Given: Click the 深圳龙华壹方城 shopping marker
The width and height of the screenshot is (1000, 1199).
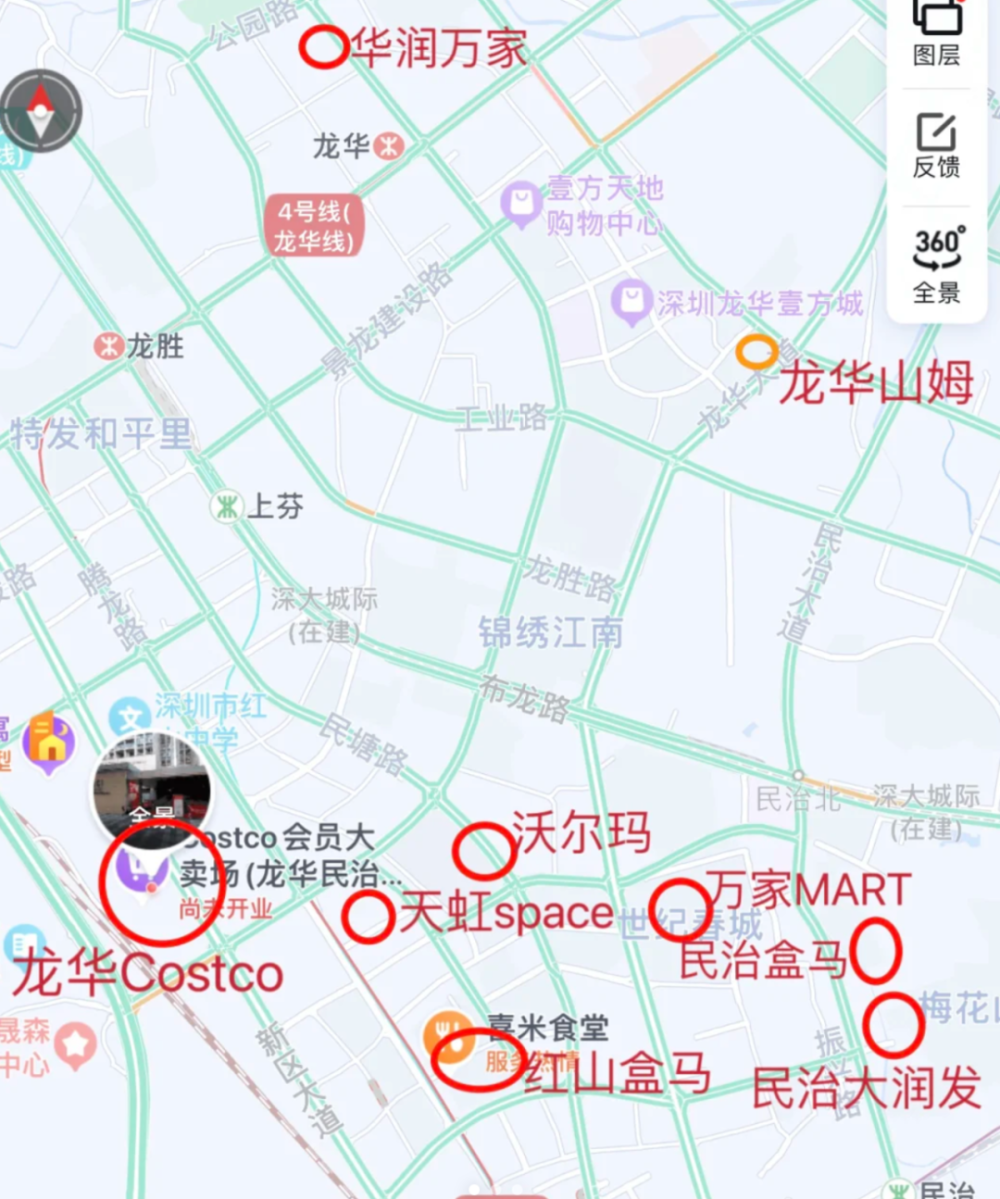Looking at the screenshot, I should 630,300.
